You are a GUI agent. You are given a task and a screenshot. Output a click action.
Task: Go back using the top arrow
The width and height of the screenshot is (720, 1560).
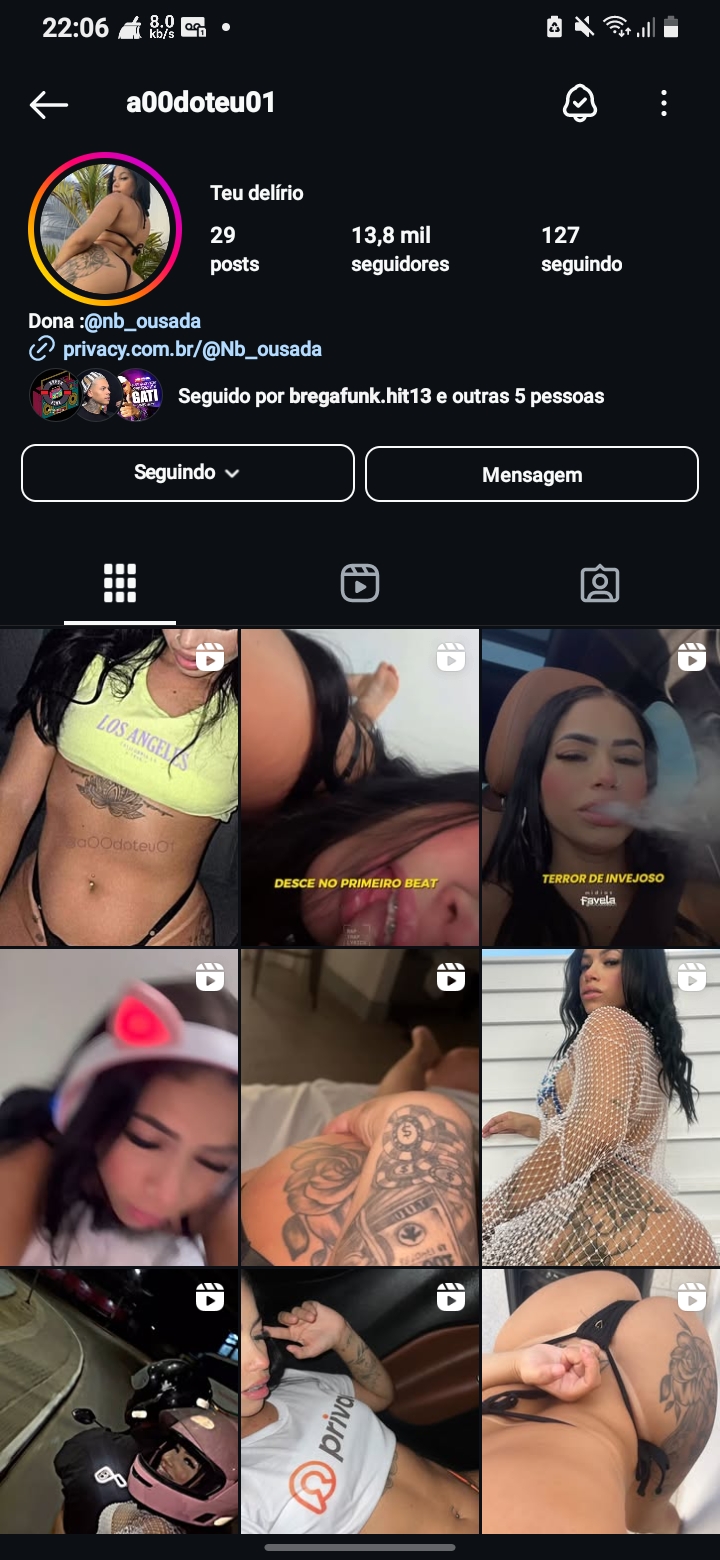48,104
